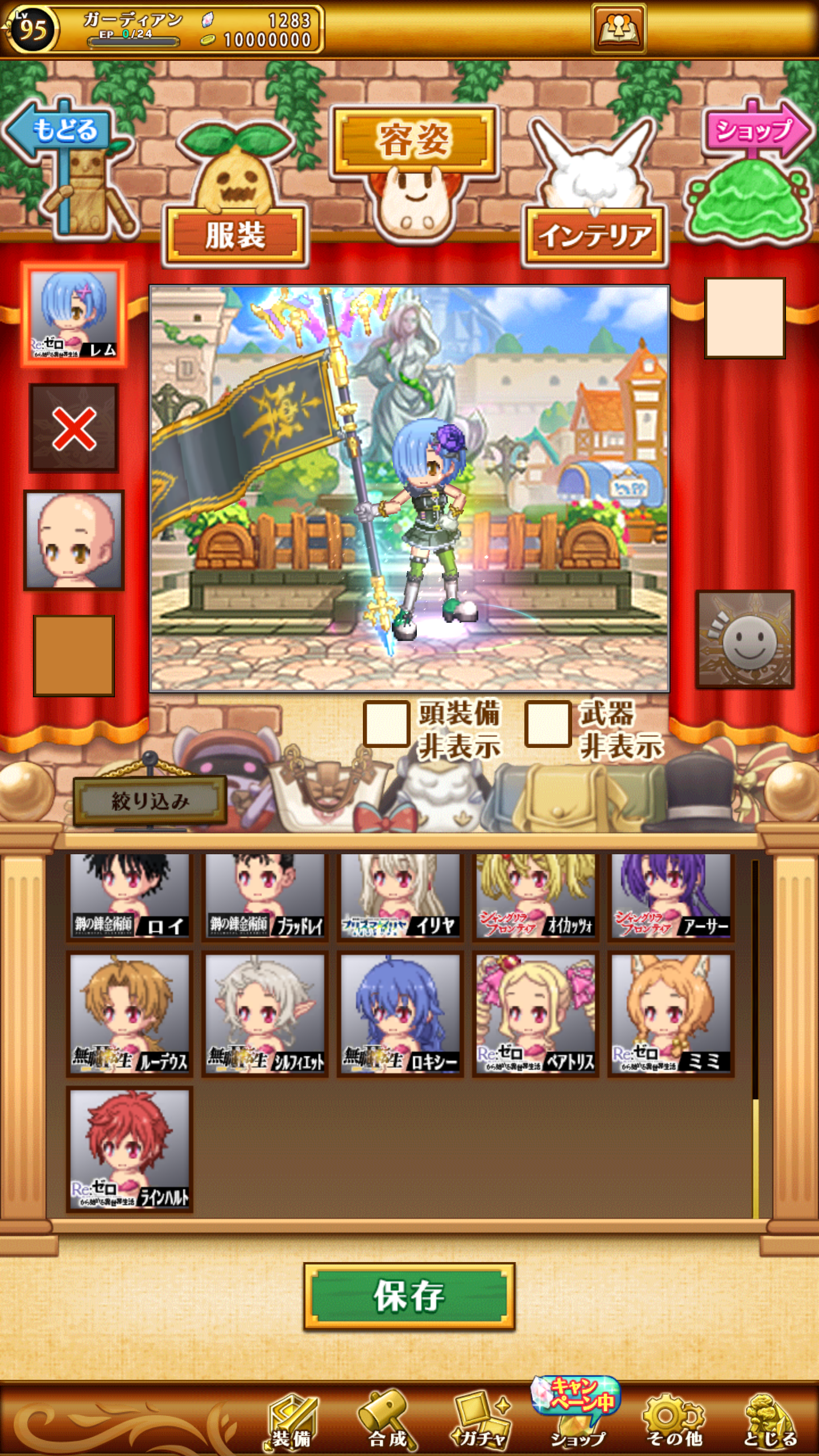Switch to the 服装 tab
Image resolution: width=819 pixels, height=1456 pixels.
tap(235, 235)
